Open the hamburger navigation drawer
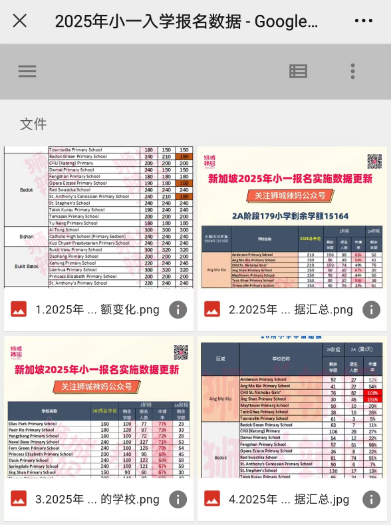This screenshot has width=392, height=525. click(27, 71)
